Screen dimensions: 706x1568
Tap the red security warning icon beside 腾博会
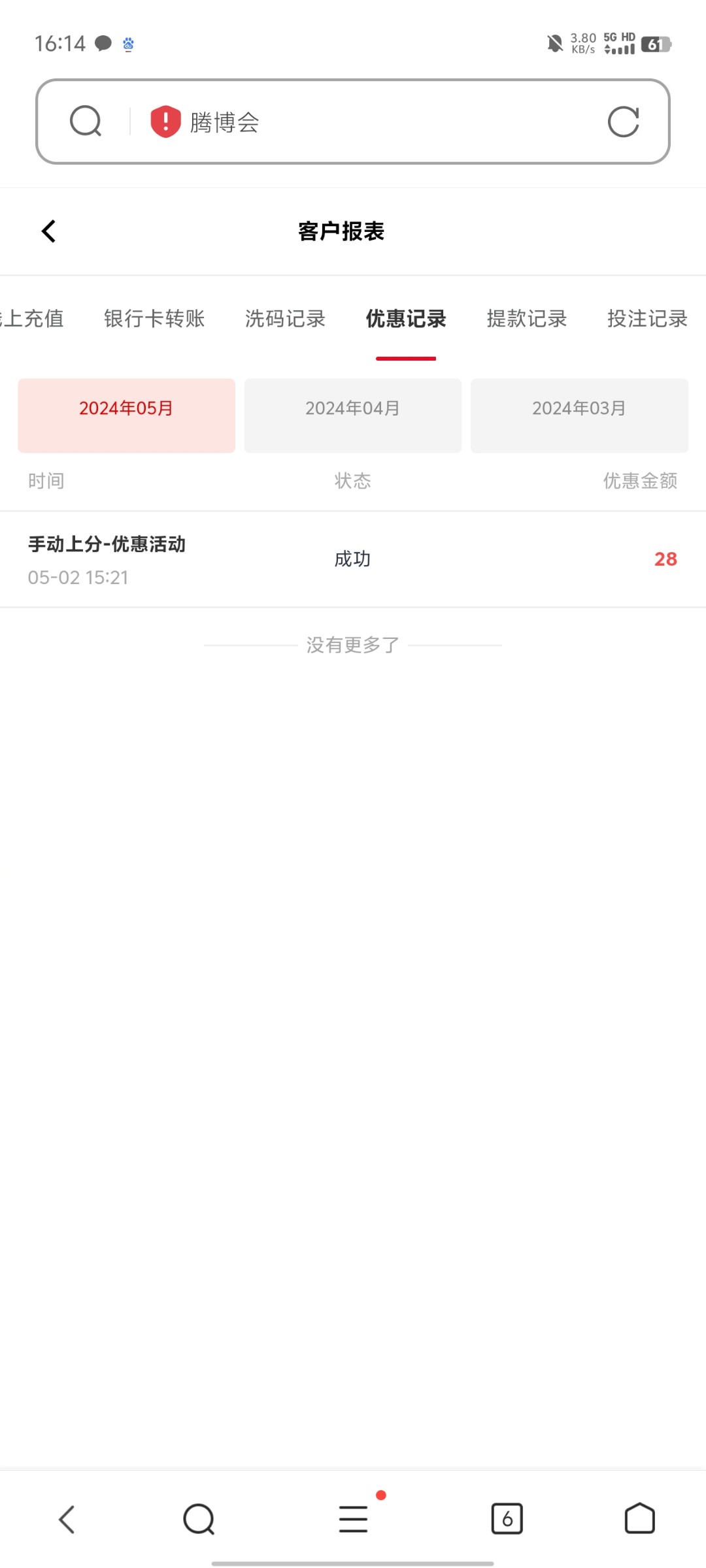pyautogui.click(x=164, y=122)
